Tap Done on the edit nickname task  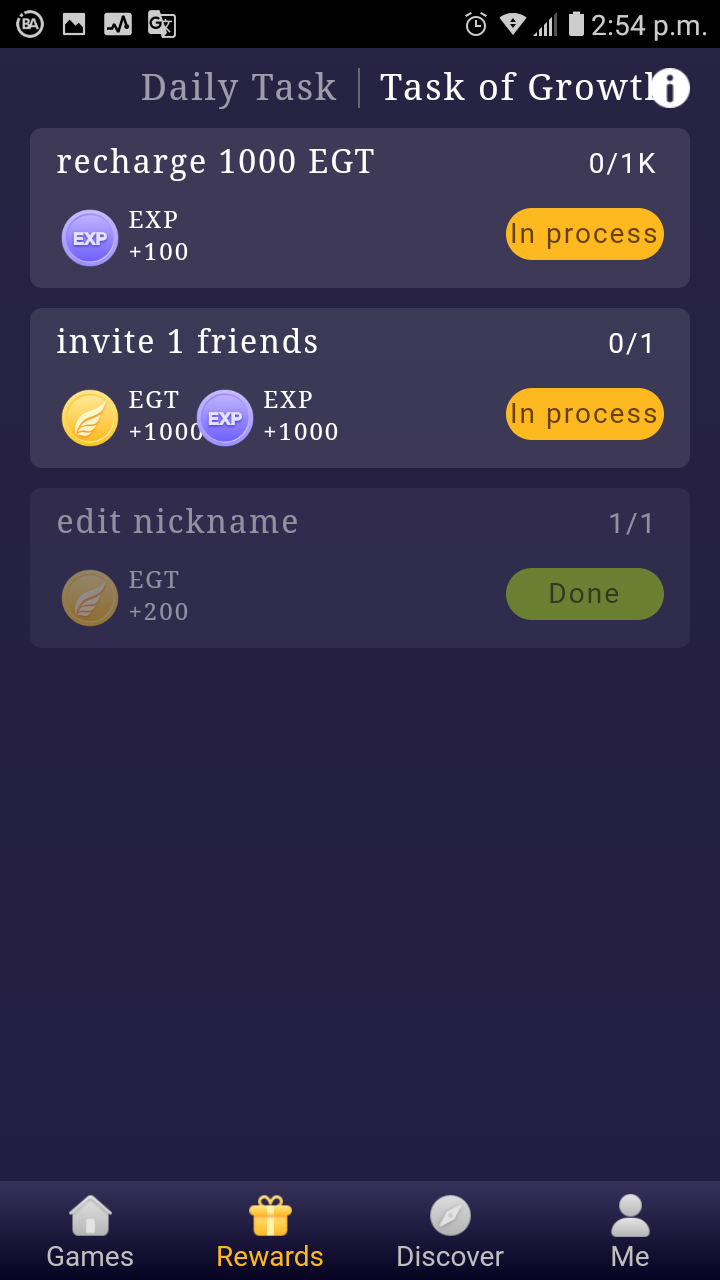585,594
